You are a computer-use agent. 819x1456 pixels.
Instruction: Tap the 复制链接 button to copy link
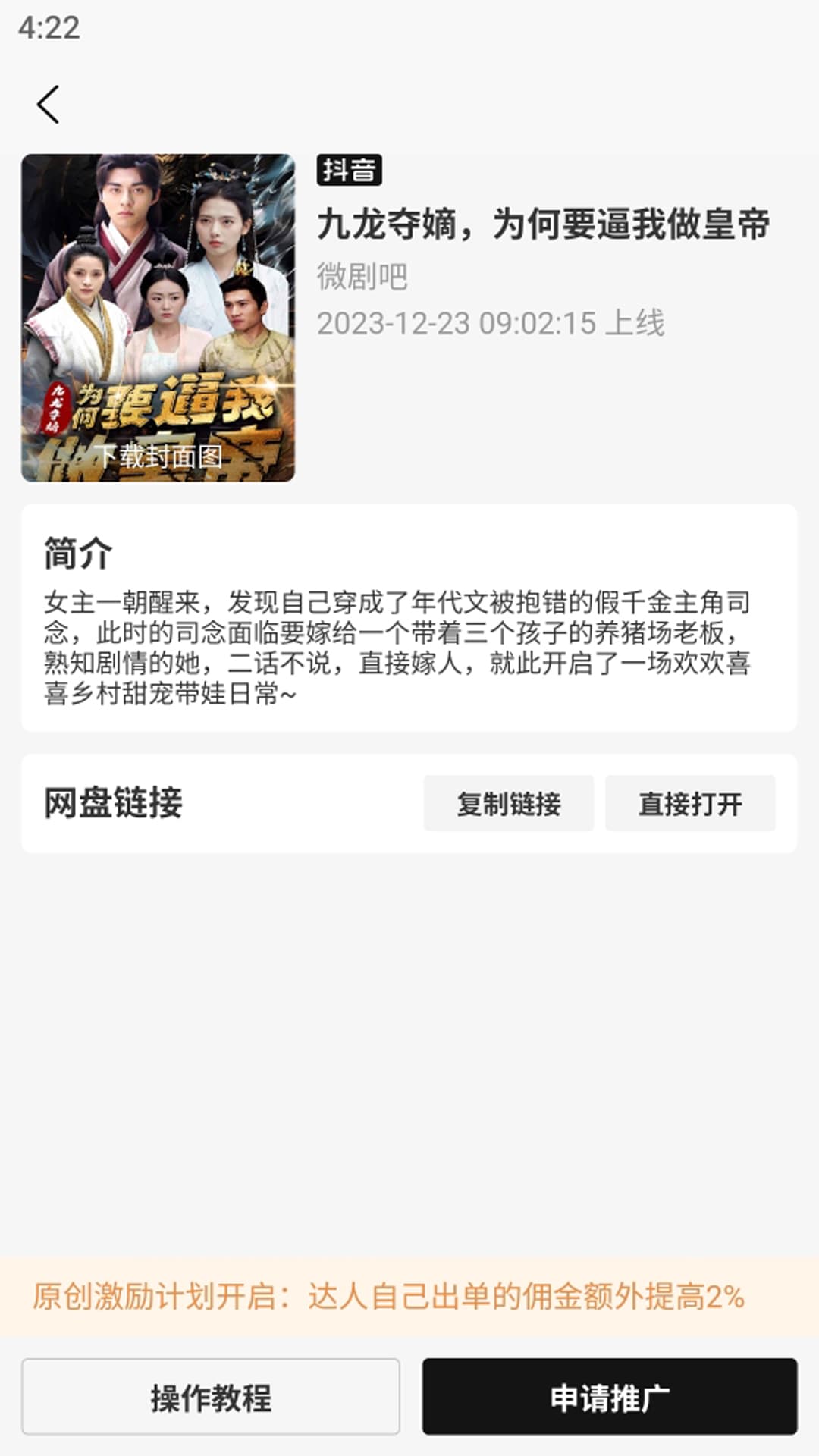coord(508,802)
